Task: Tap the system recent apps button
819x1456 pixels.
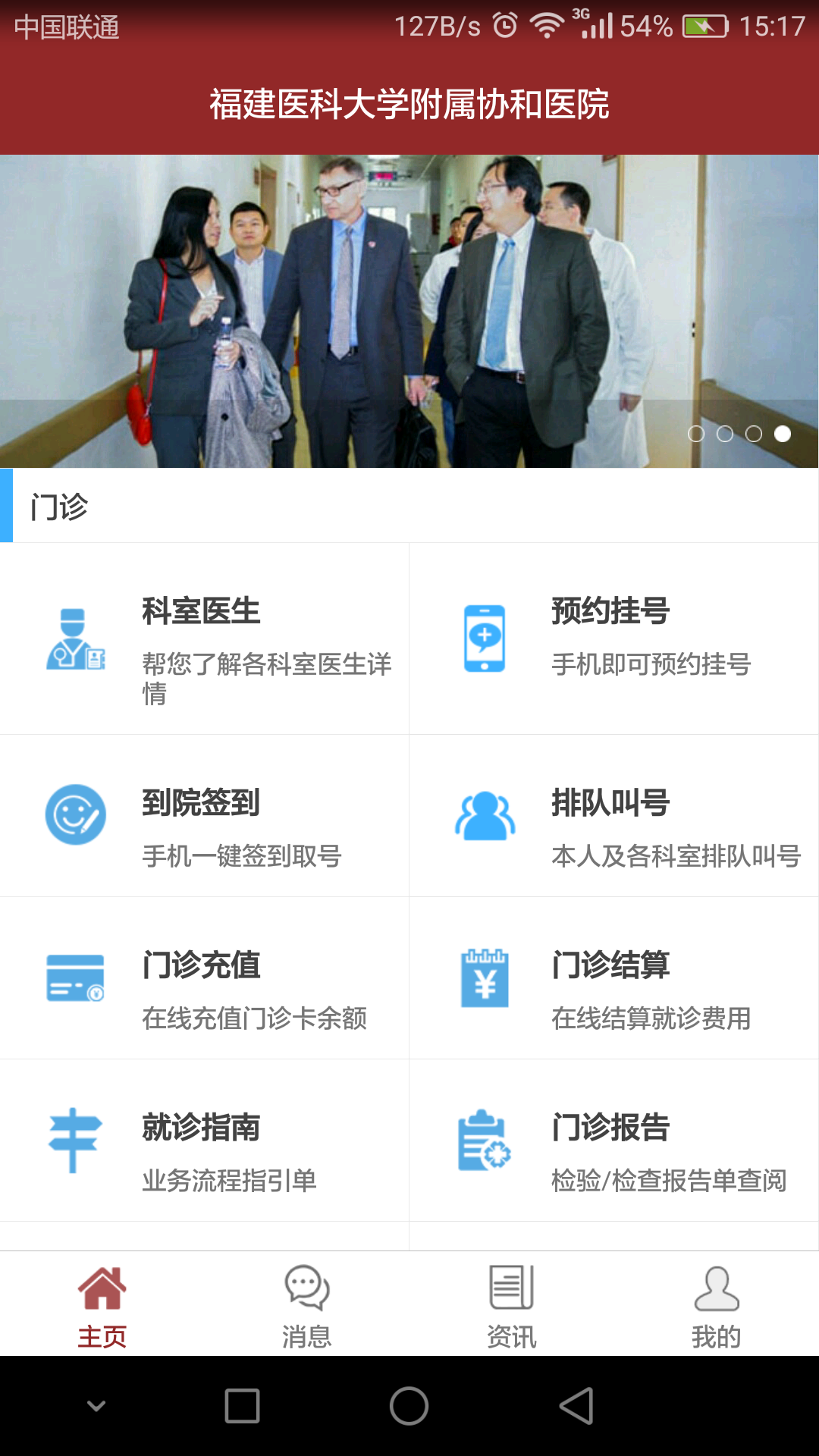Action: (x=243, y=1406)
